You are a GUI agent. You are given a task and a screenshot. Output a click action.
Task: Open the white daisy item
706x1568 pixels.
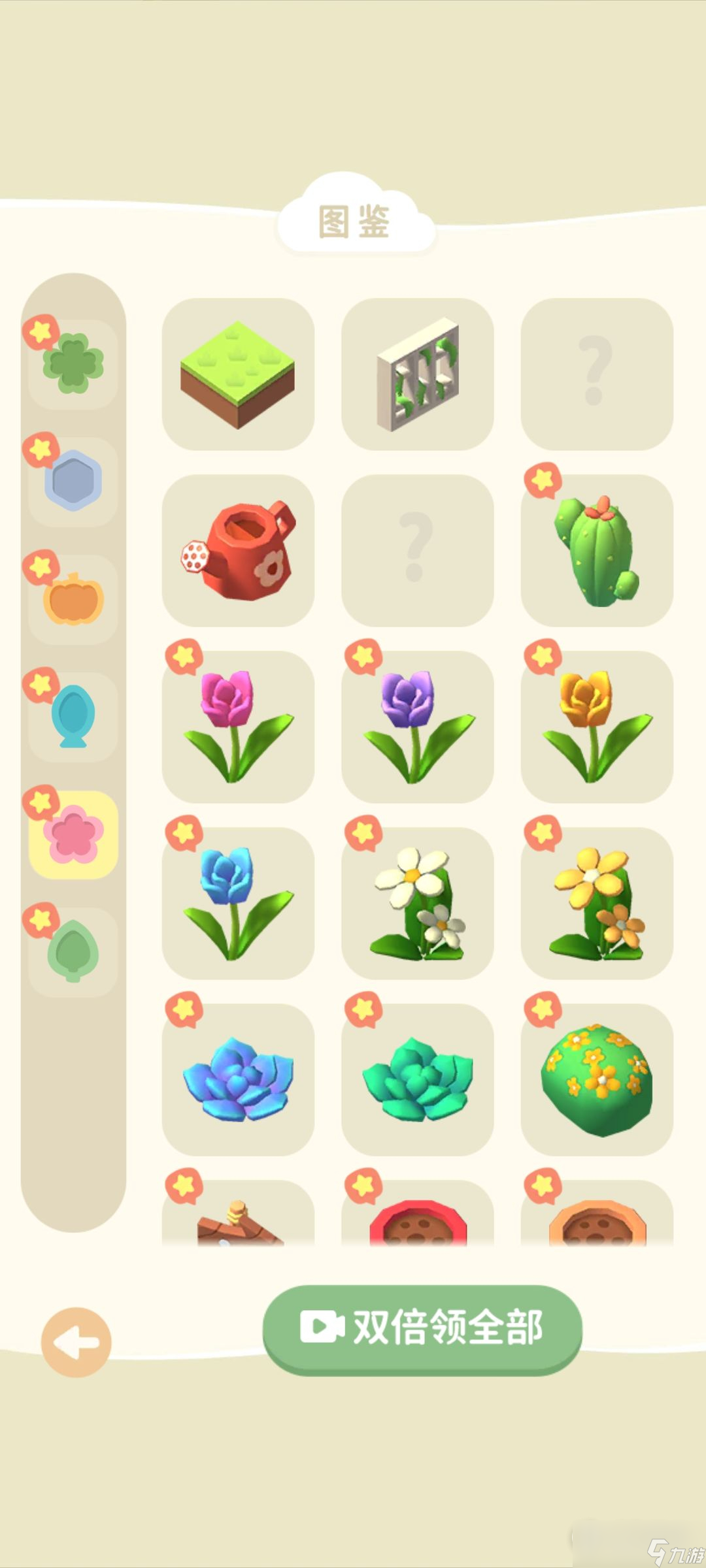[417, 904]
